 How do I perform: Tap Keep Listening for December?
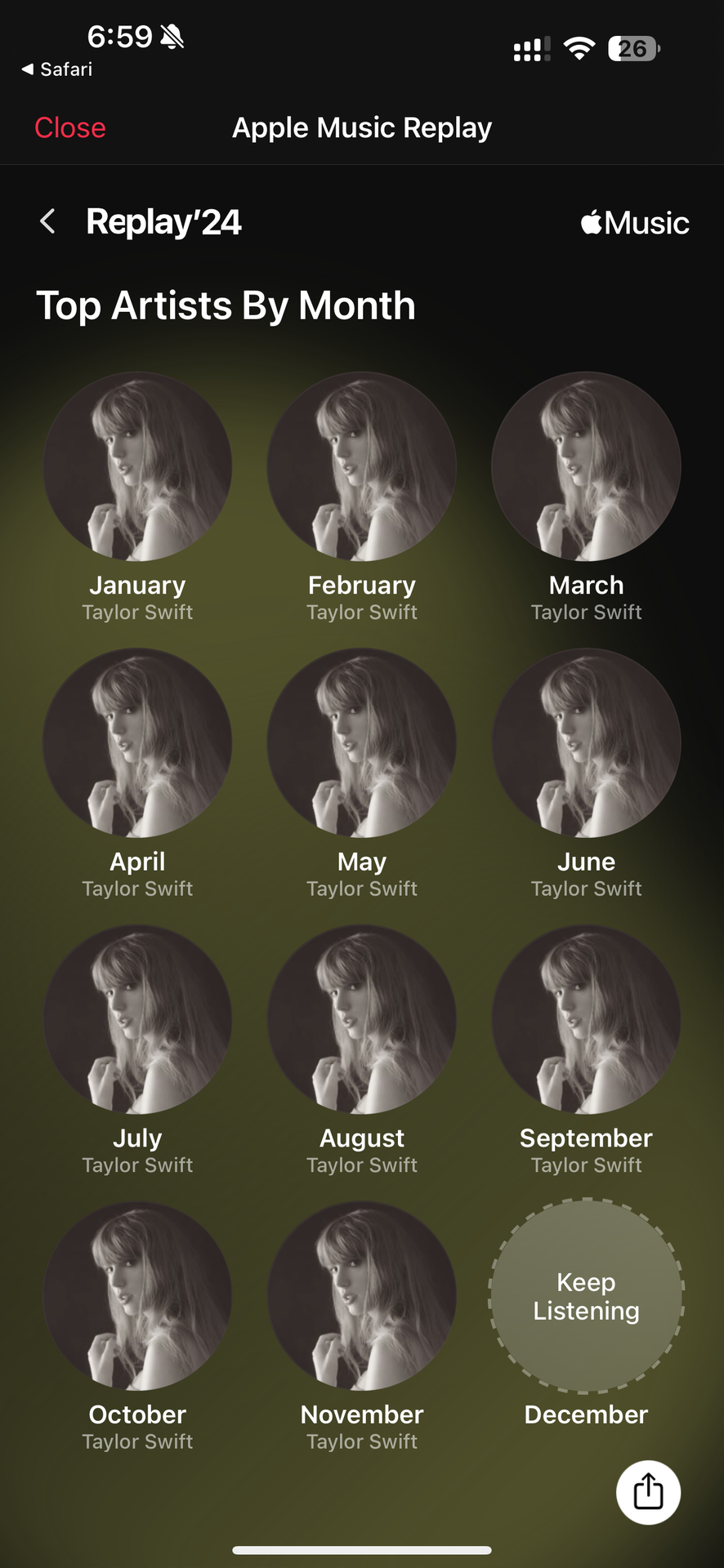point(586,1296)
